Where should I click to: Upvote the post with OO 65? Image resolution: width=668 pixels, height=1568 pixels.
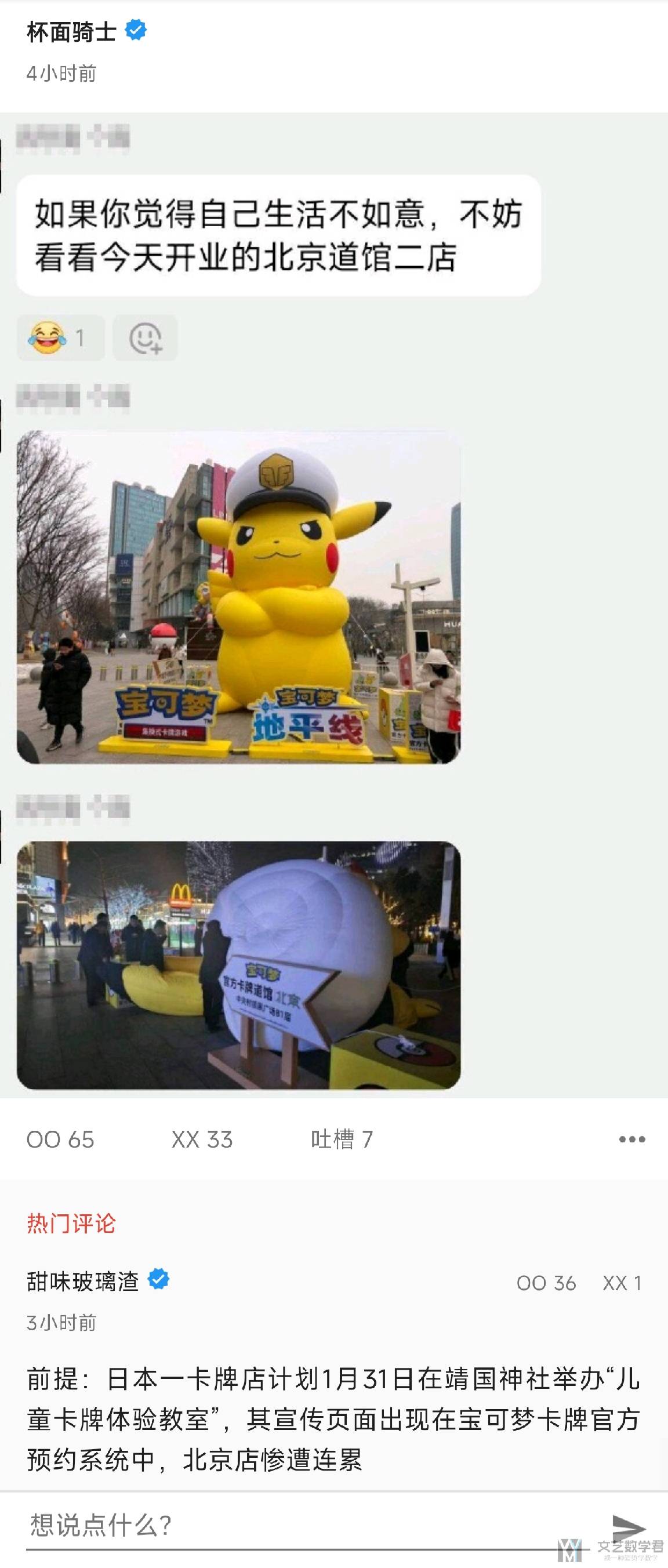60,1139
